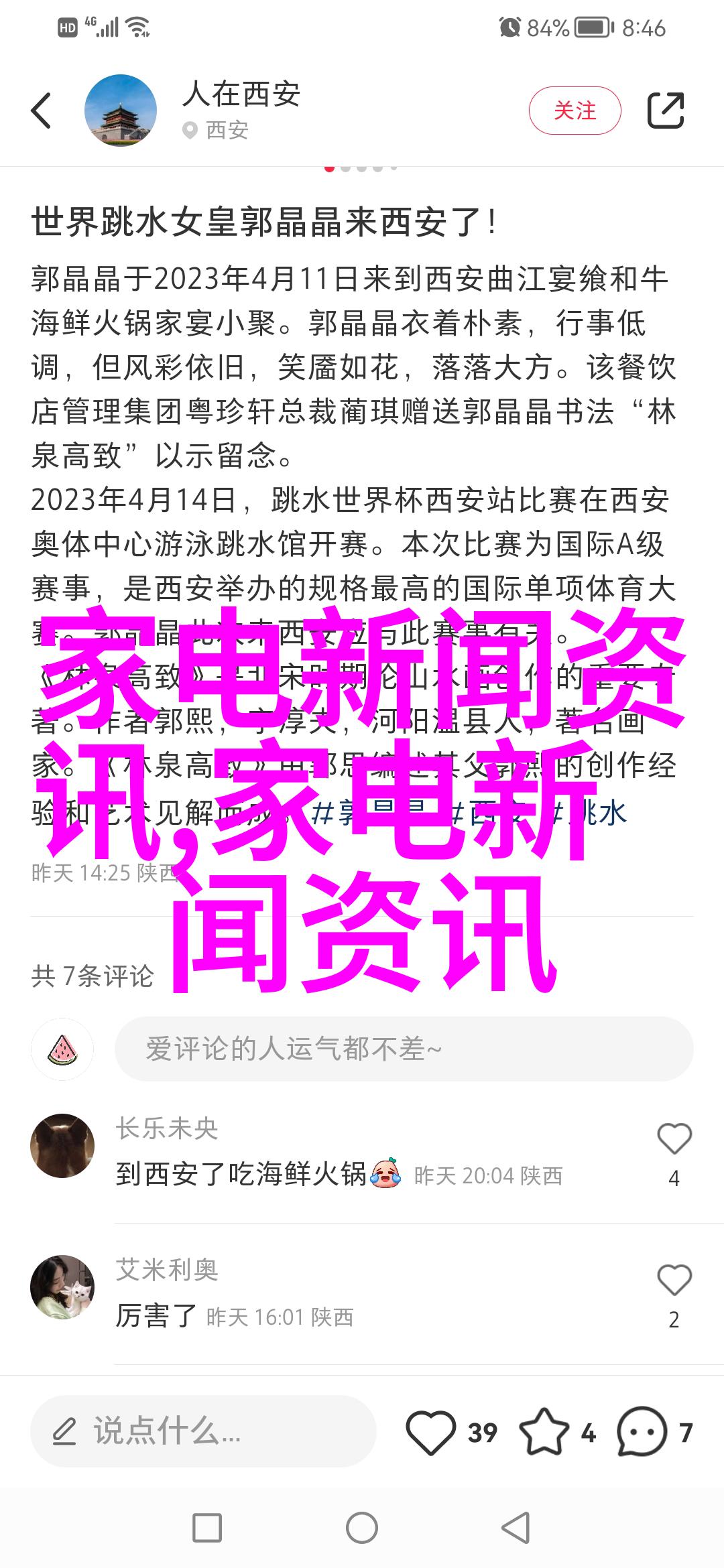Viewport: 724px width, 1568px height.
Task: Open 人在西安 profile avatar
Action: tap(121, 111)
